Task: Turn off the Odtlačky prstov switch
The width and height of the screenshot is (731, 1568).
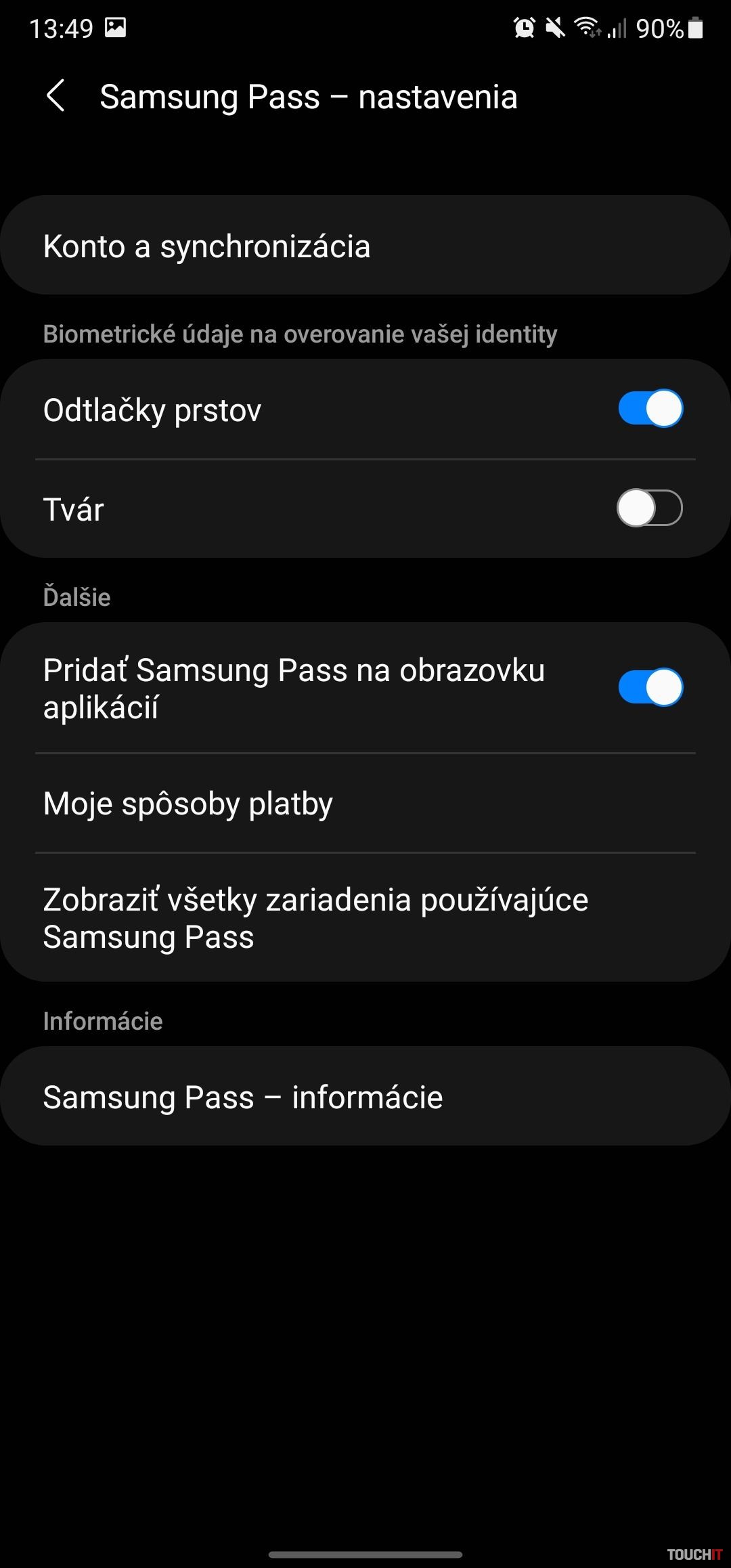Action: tap(650, 409)
